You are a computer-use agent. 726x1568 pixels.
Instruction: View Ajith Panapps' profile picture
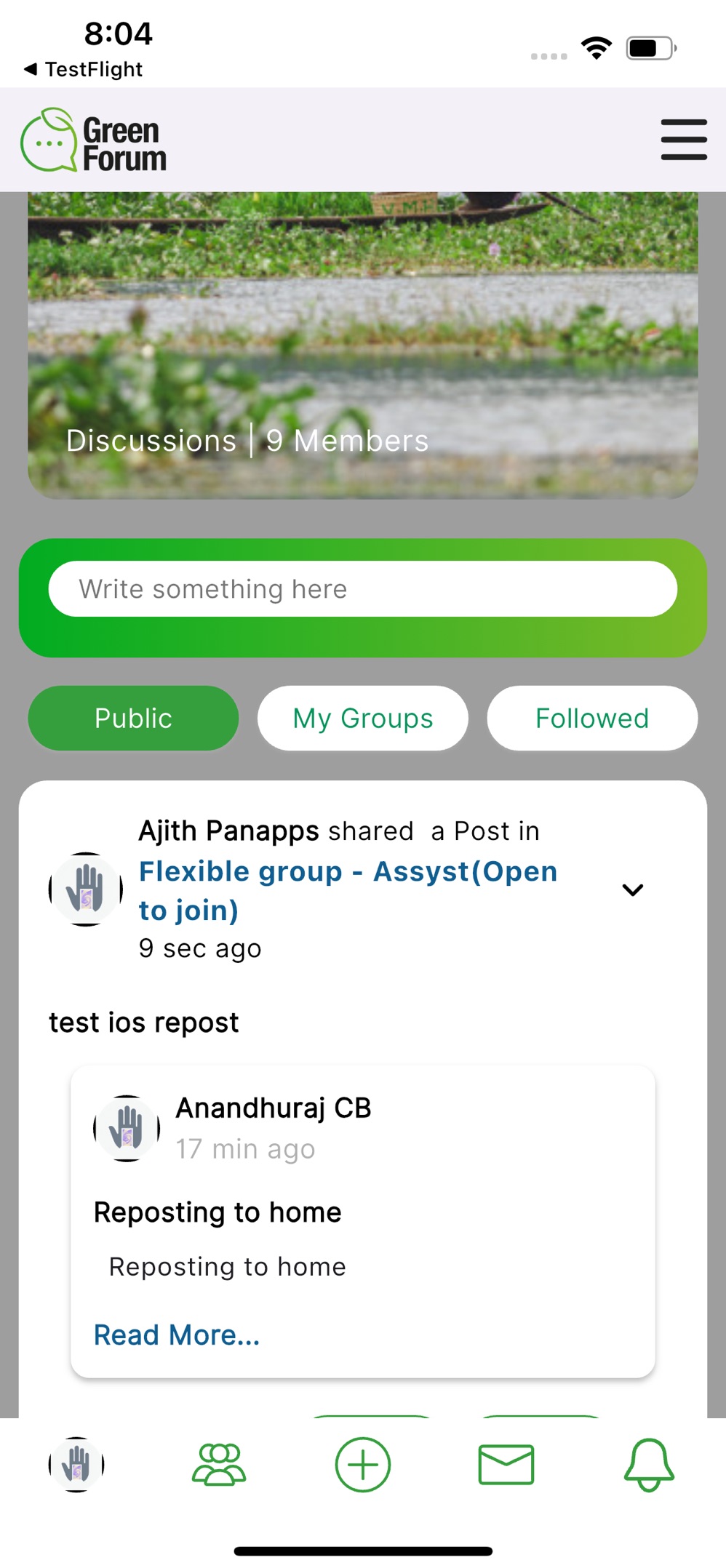tap(86, 889)
